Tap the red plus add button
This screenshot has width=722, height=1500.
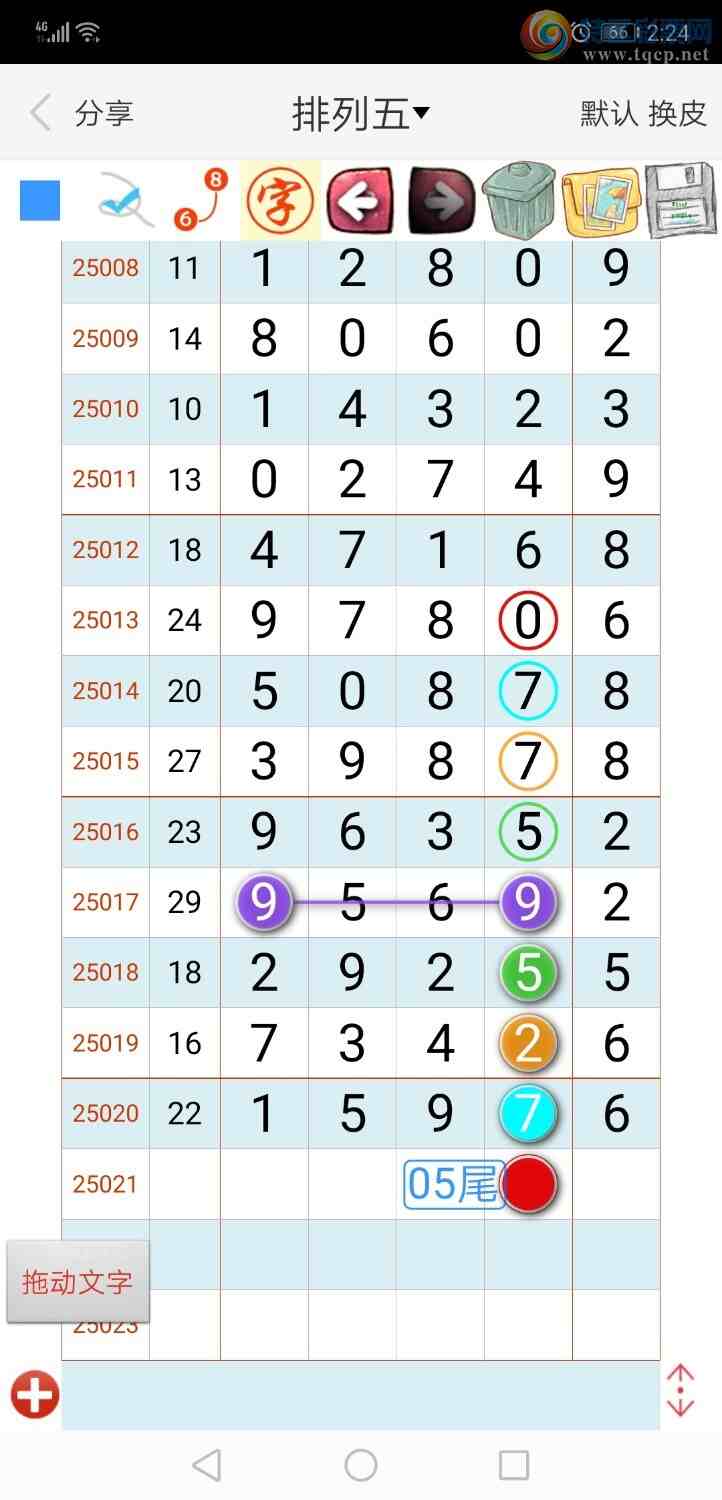coord(35,1394)
